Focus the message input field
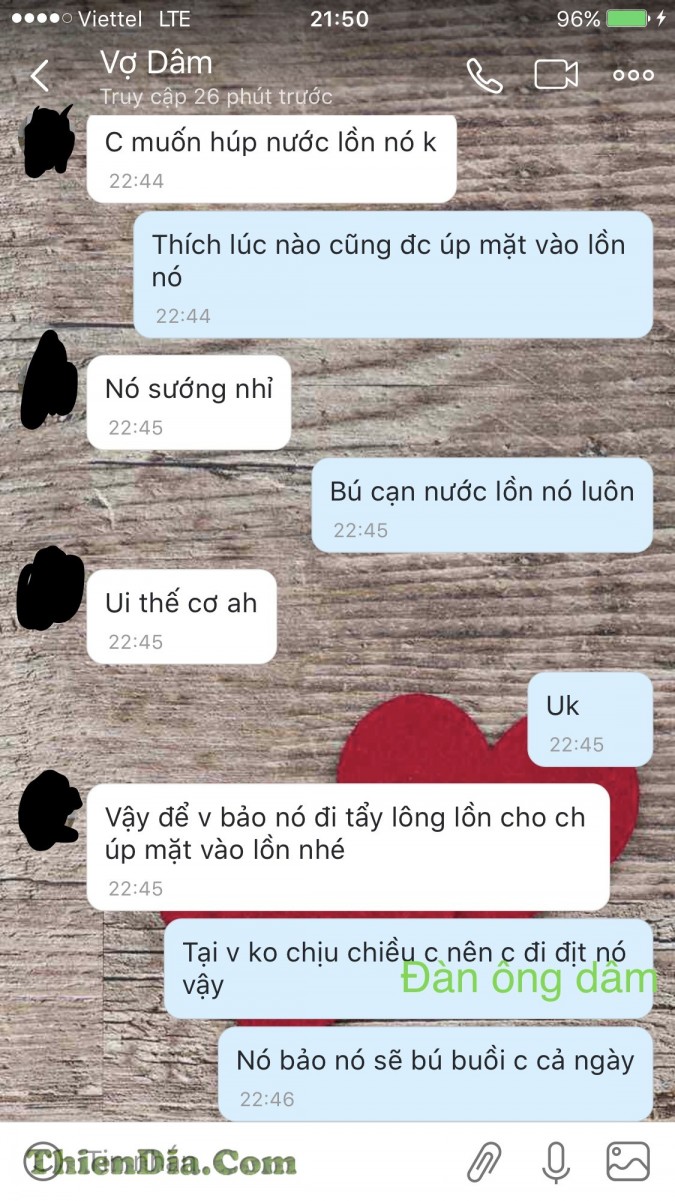Viewport: 675px width, 1201px height. coord(250,1162)
